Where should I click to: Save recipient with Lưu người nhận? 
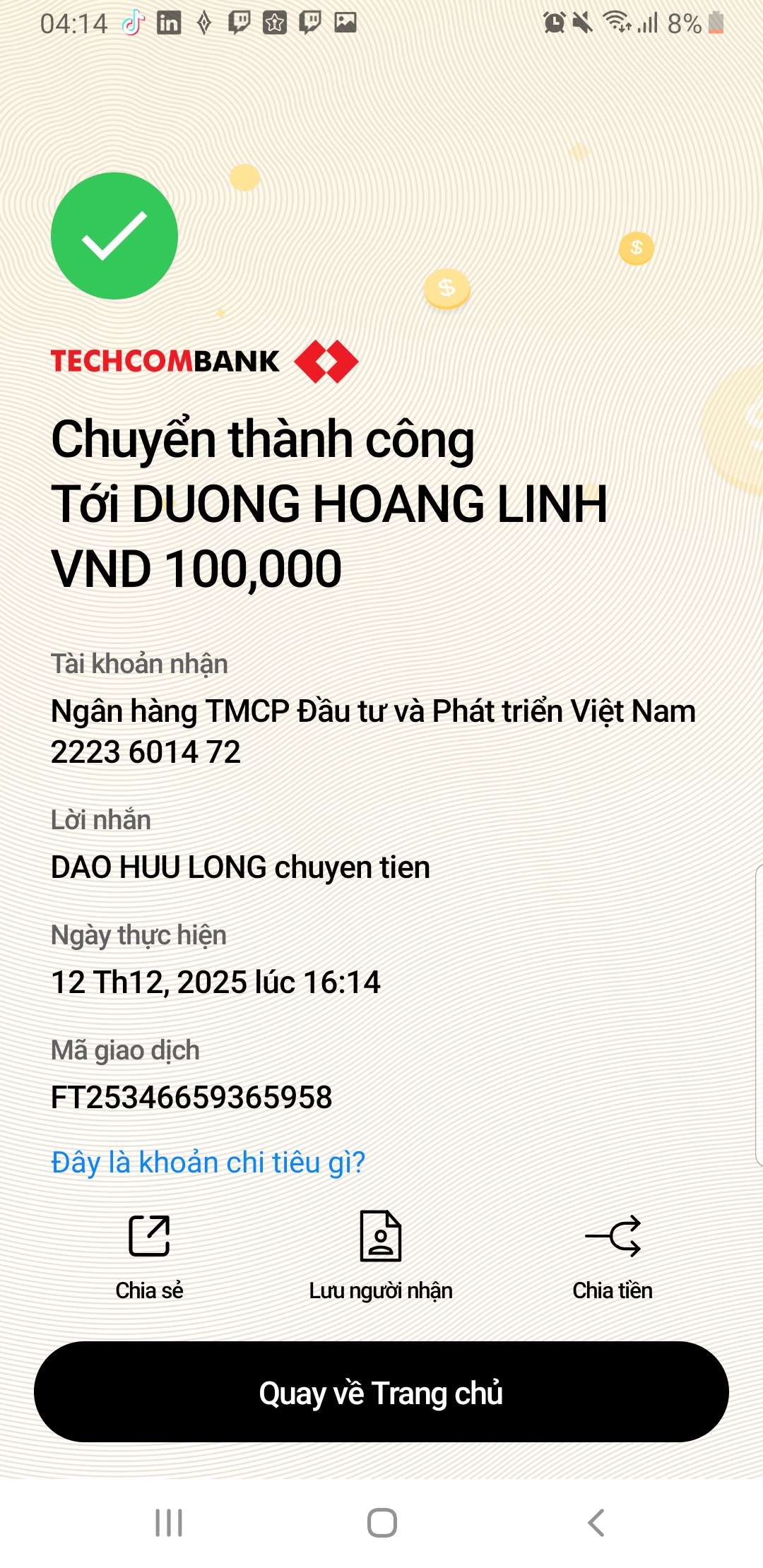coord(381,1255)
